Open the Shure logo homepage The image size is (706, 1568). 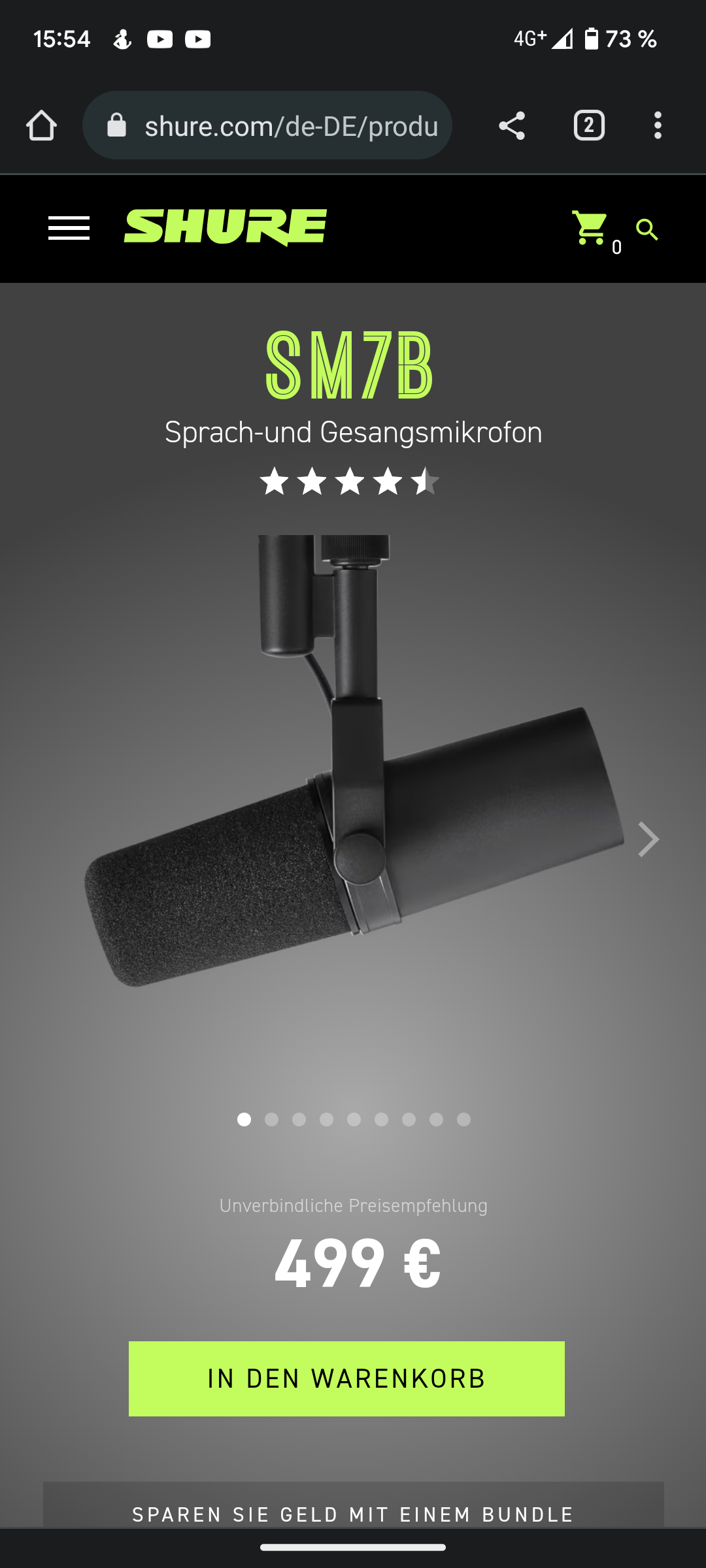[x=226, y=227]
